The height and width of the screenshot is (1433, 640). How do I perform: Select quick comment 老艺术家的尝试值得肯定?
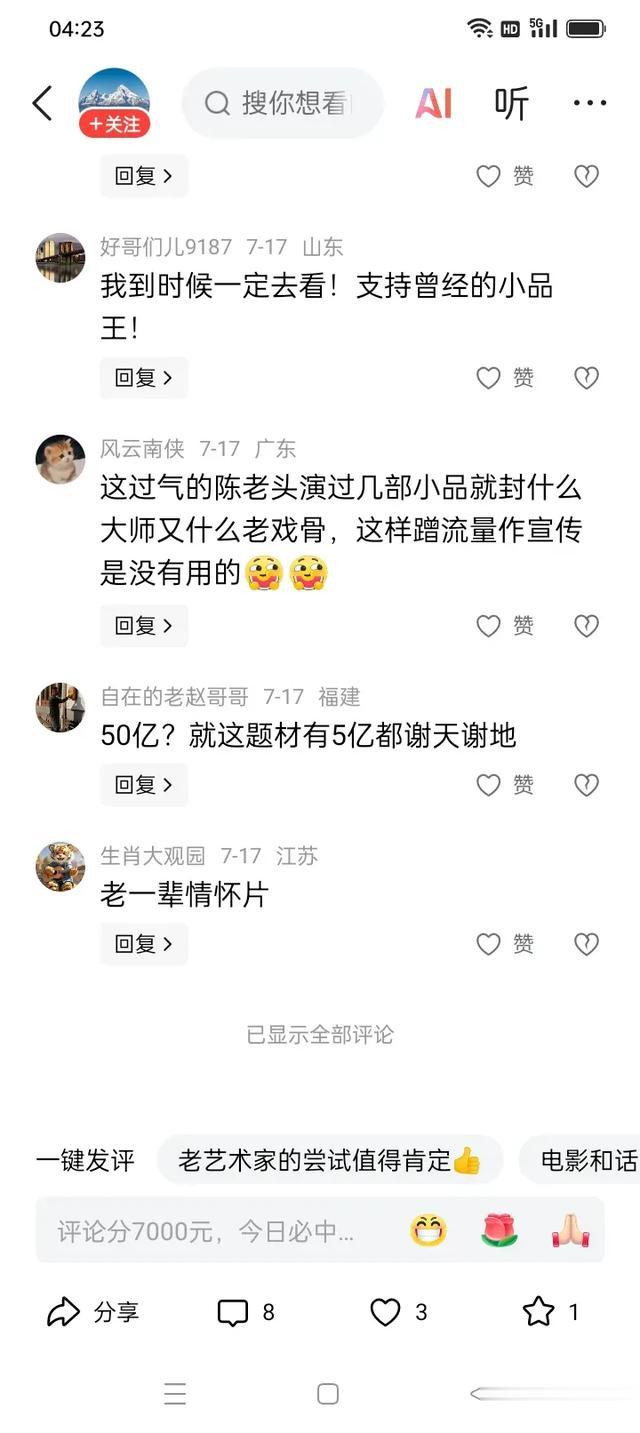pos(330,1161)
